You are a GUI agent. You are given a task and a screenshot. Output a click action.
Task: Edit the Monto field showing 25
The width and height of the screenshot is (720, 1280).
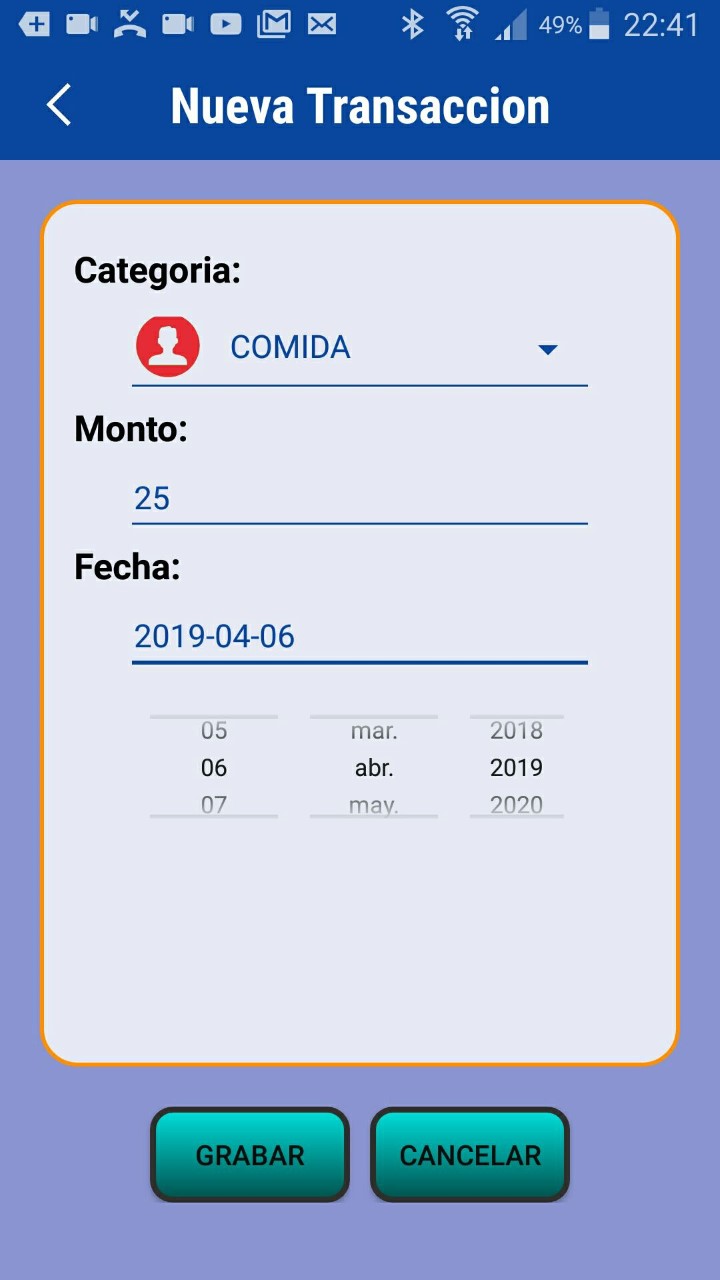(x=360, y=498)
